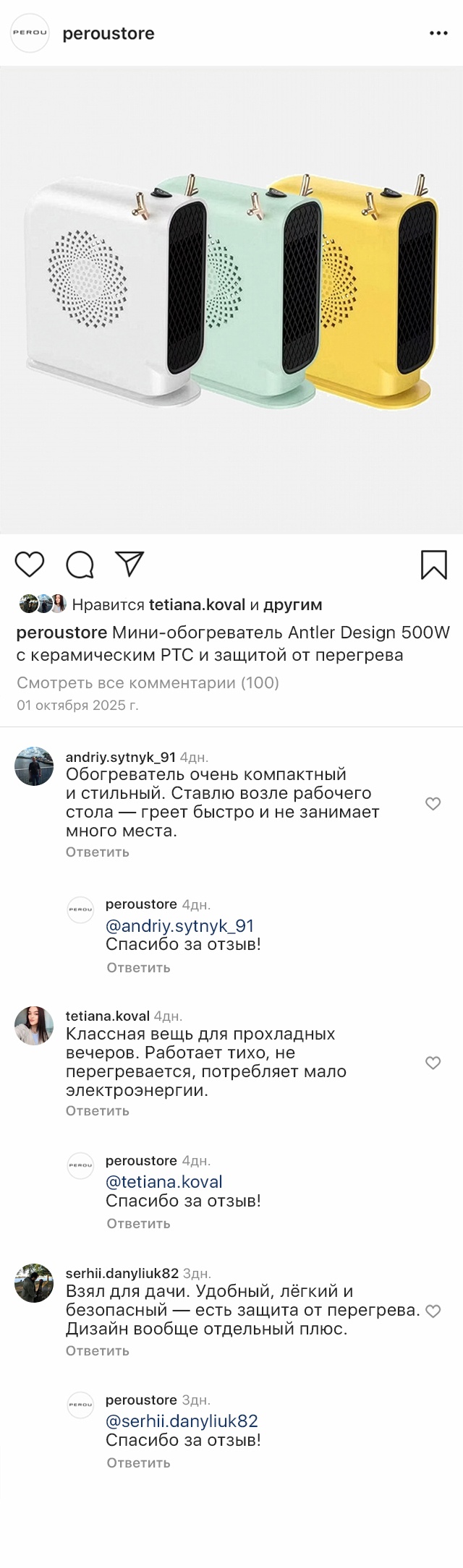
Task: Open the @tetiana.koval mention link
Action: [163, 1181]
